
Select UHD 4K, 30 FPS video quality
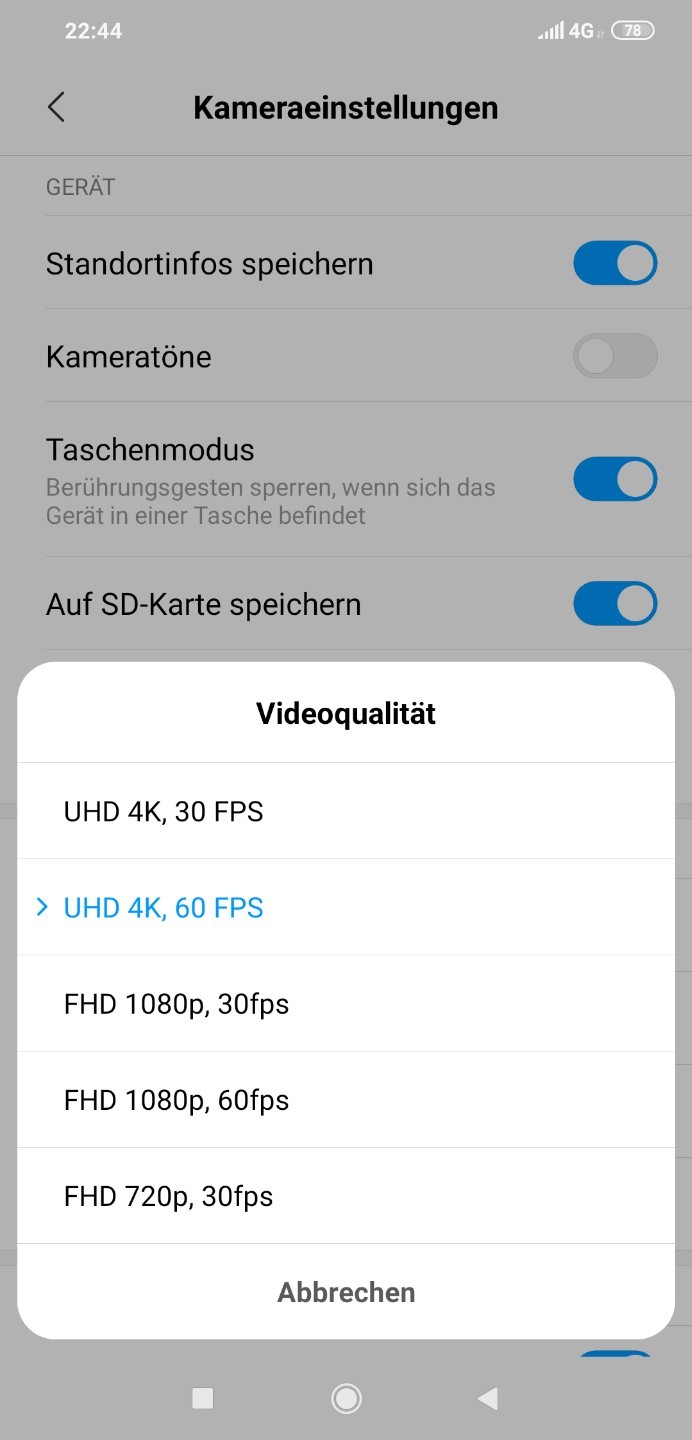tap(346, 811)
